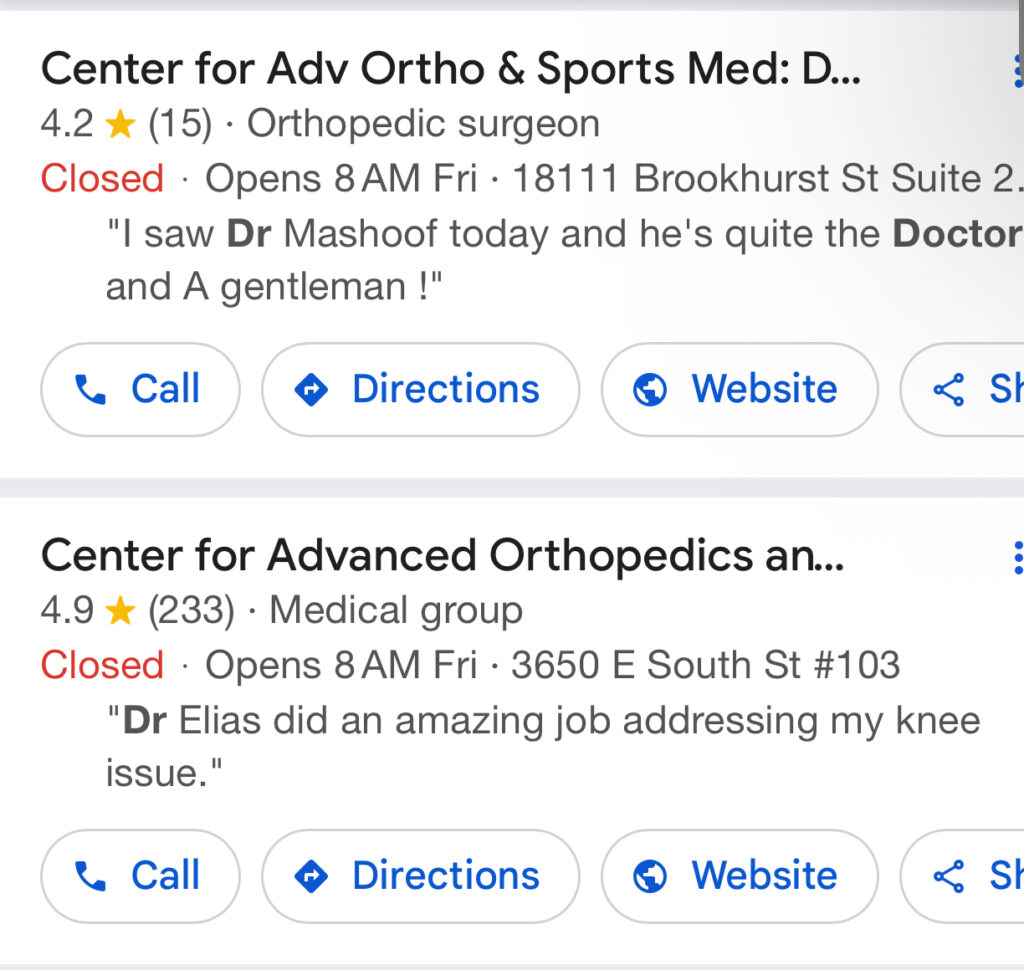
Task: Open overflow menu for Center for Advanced Orthopedics
Action: 1016,557
